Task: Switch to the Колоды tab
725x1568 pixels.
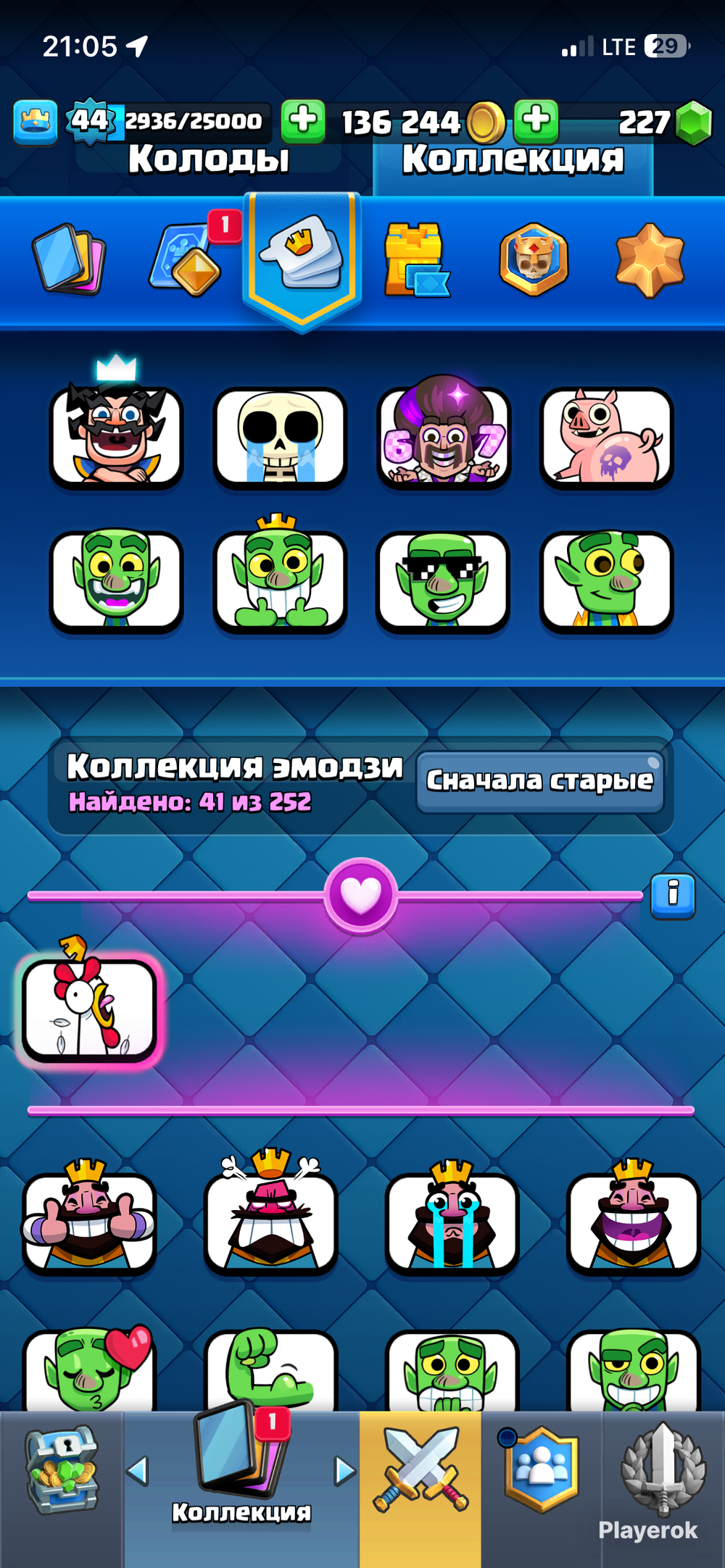Action: tap(209, 159)
